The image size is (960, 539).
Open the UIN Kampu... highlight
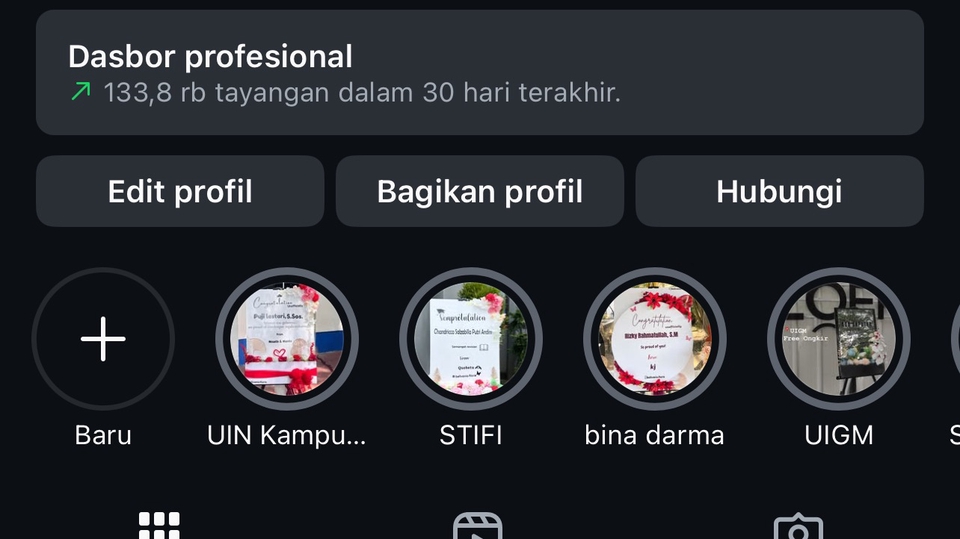[287, 340]
